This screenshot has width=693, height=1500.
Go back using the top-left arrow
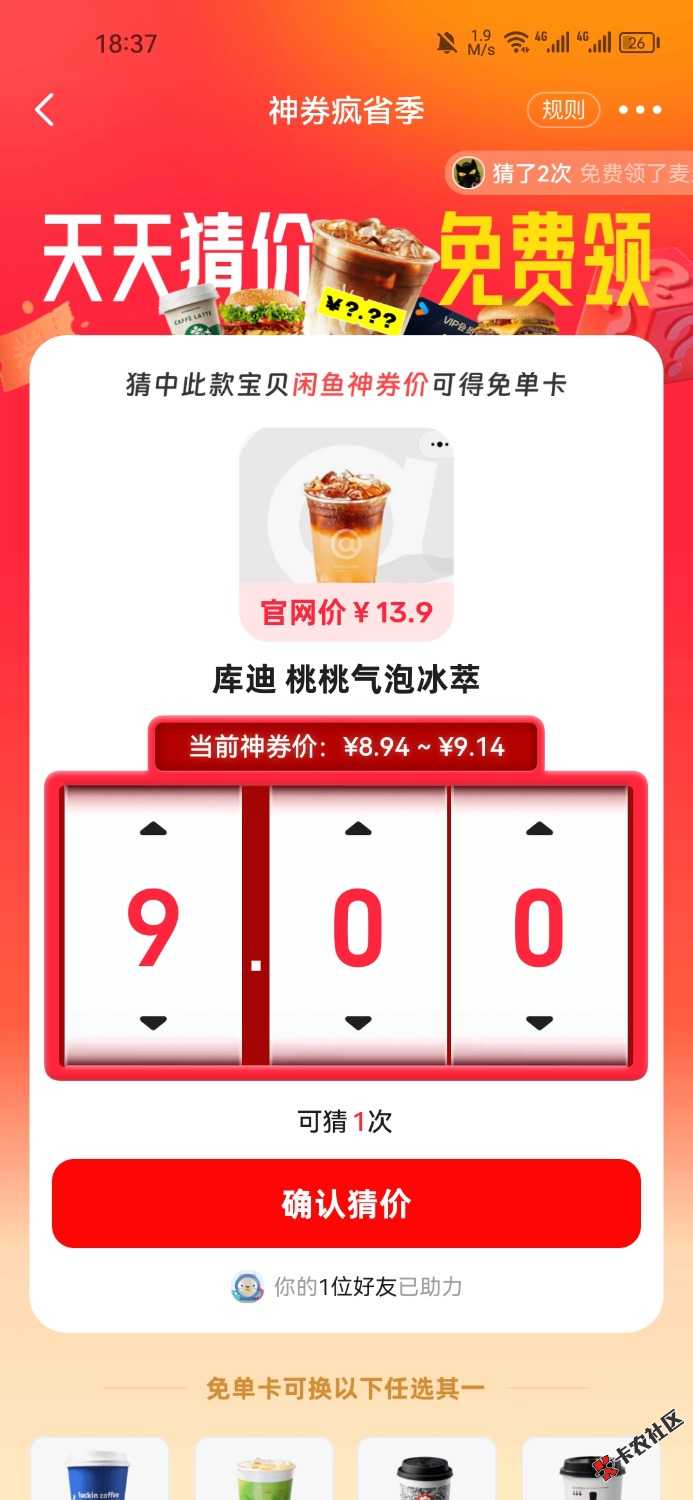(45, 110)
